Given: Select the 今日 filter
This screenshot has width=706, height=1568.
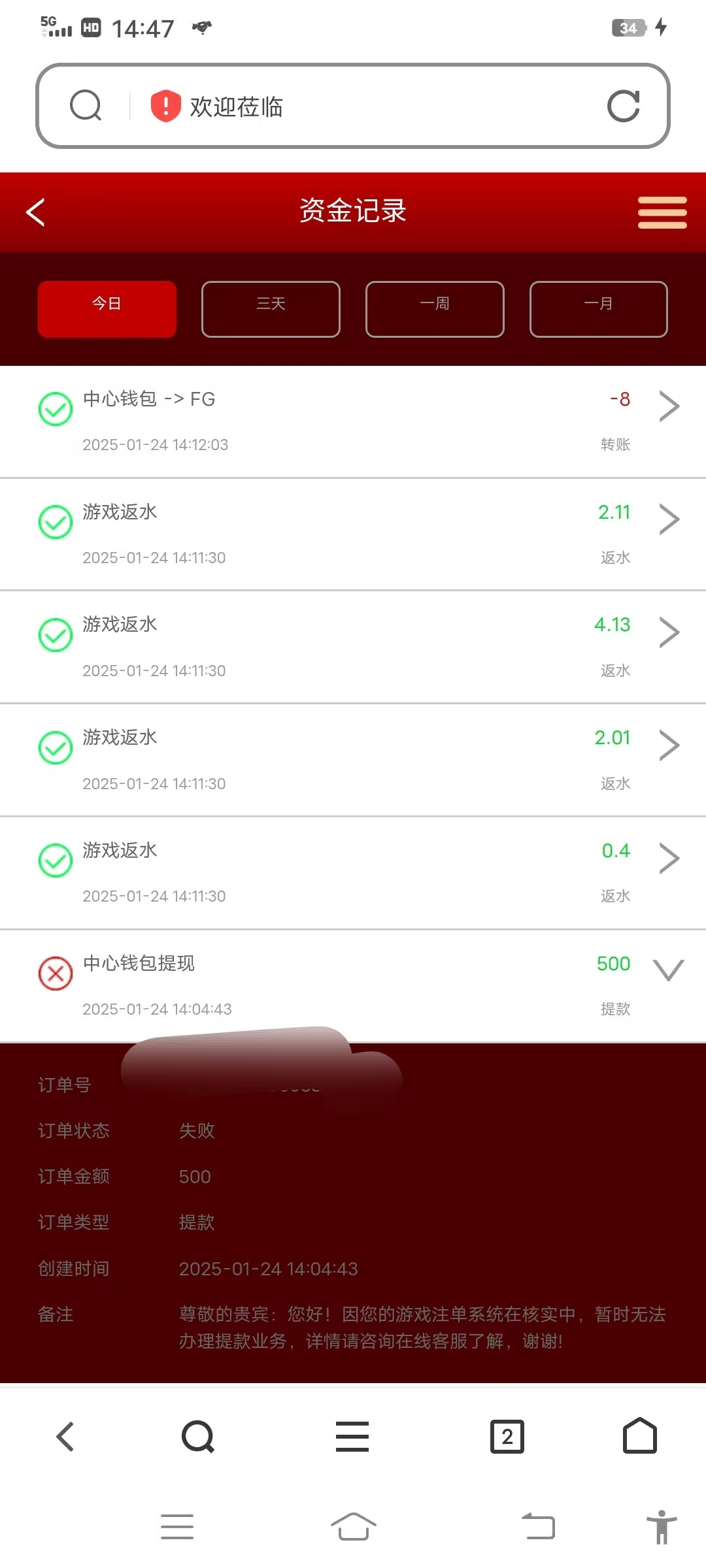Looking at the screenshot, I should (x=107, y=309).
